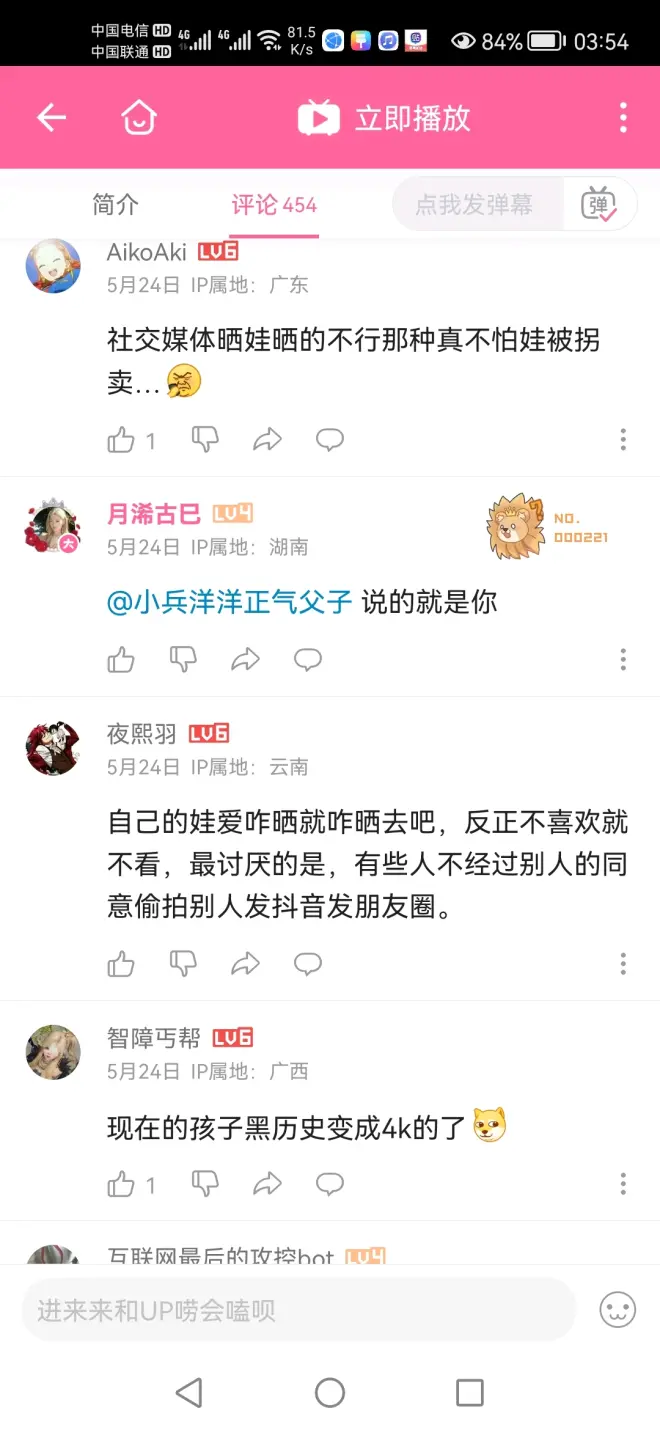
Task: Like AikoAki's comment
Action: point(121,440)
